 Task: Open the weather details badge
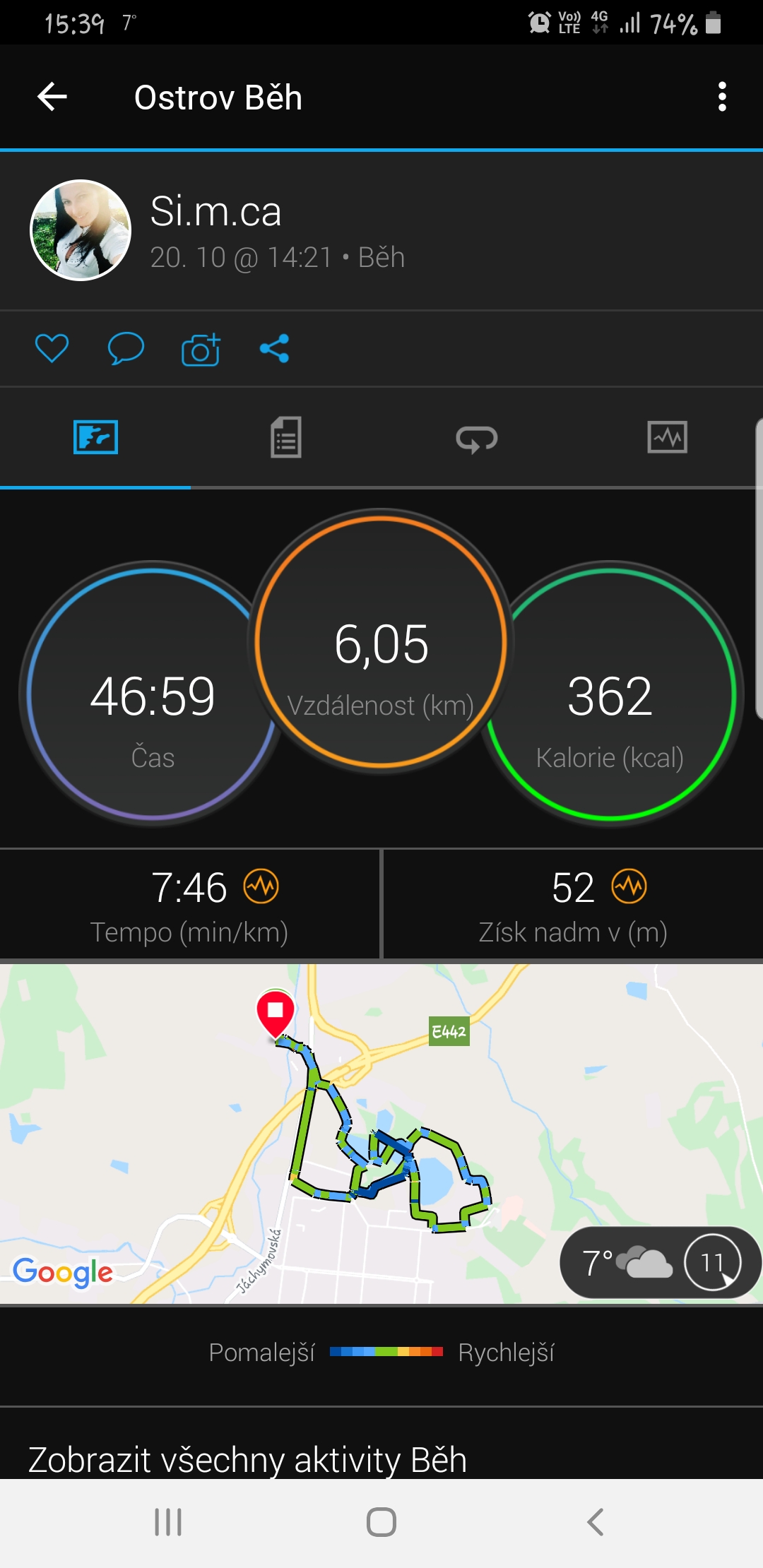[x=660, y=1262]
